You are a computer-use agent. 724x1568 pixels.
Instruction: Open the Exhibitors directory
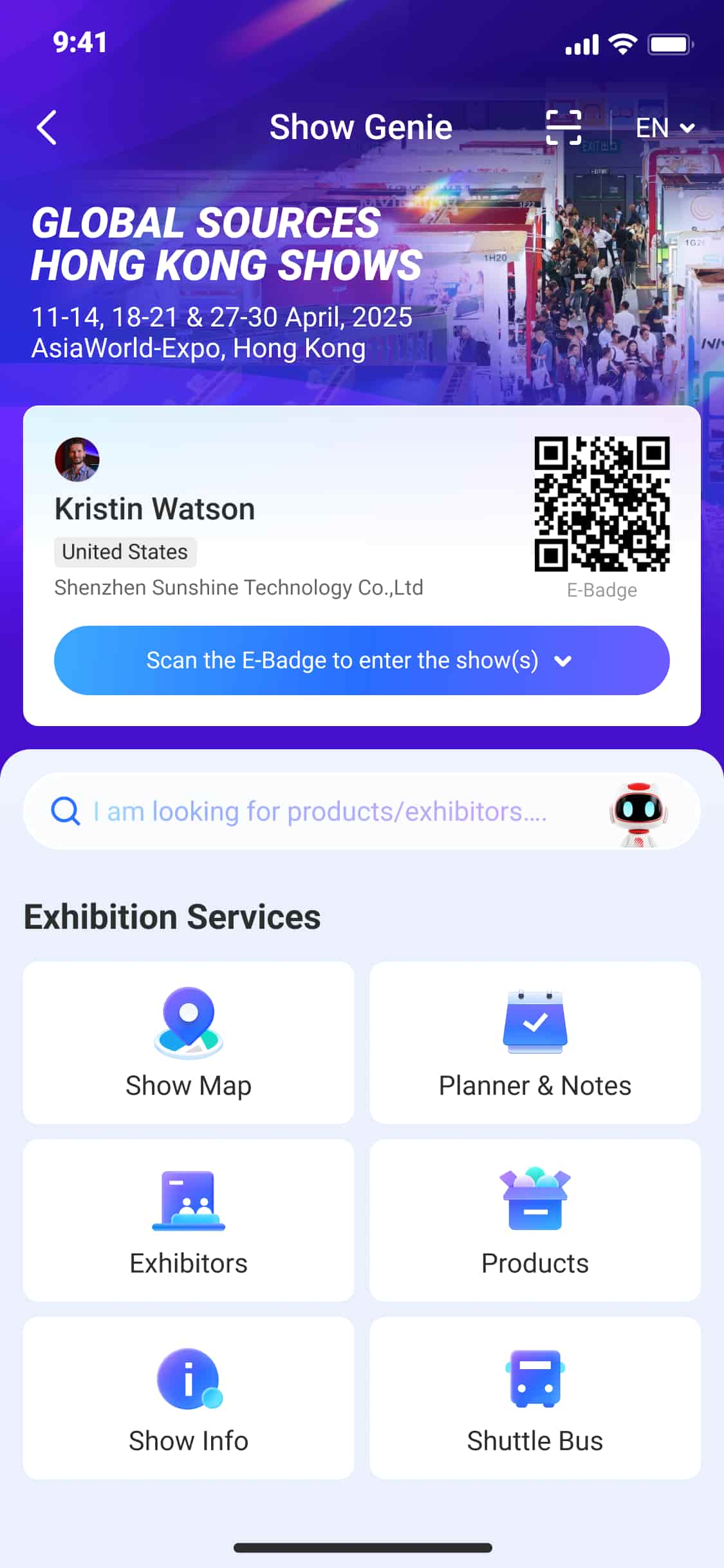pos(189,1220)
